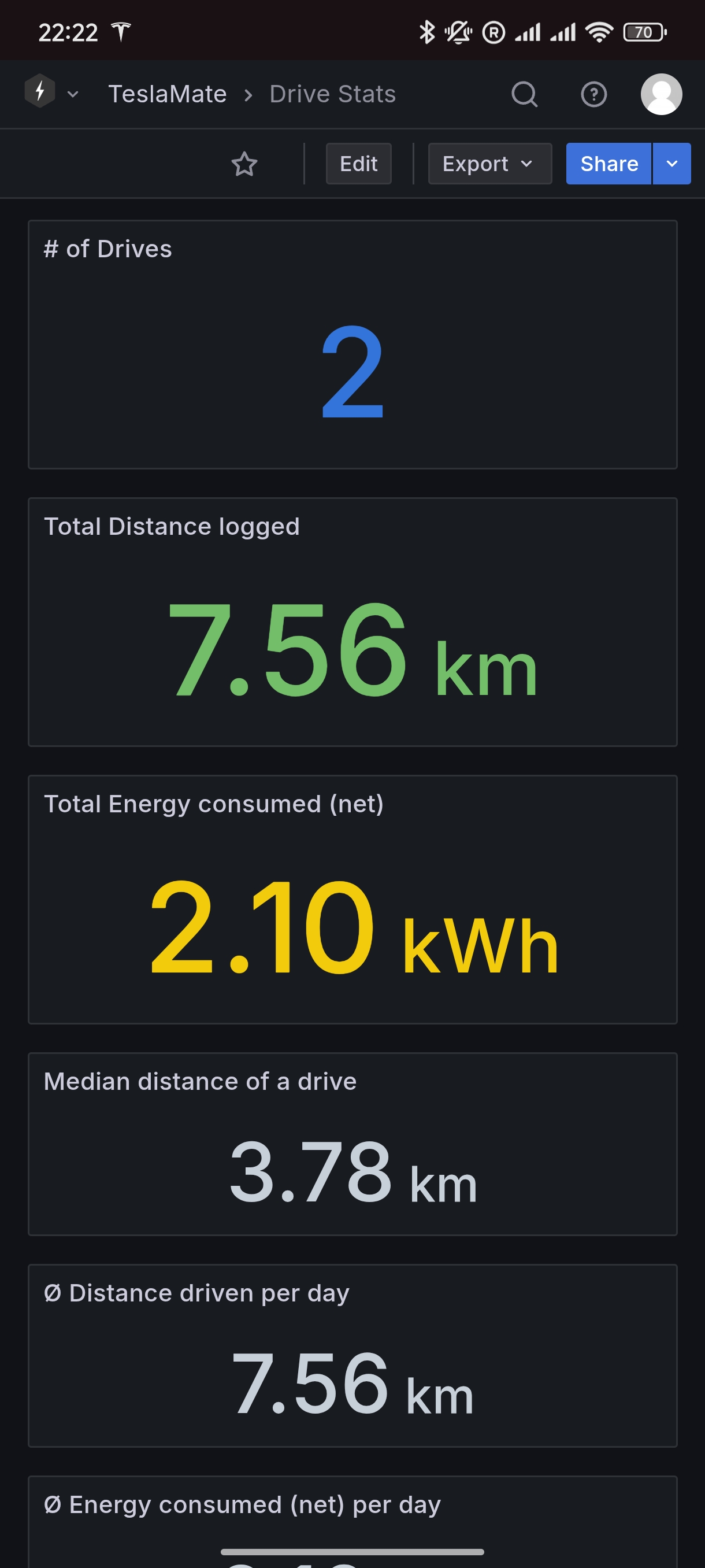Open the user profile avatar
This screenshot has width=705, height=1568.
click(x=661, y=94)
